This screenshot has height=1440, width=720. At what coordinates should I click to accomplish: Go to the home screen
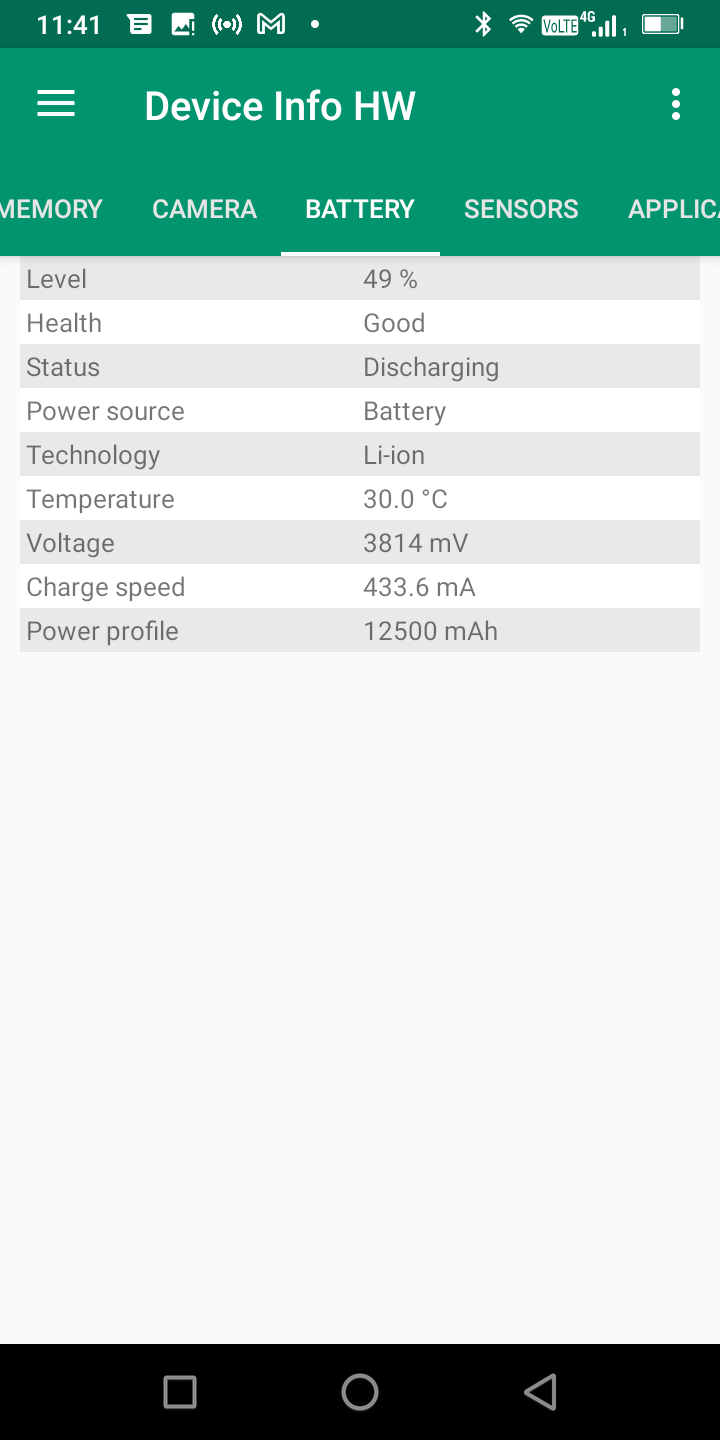360,1391
